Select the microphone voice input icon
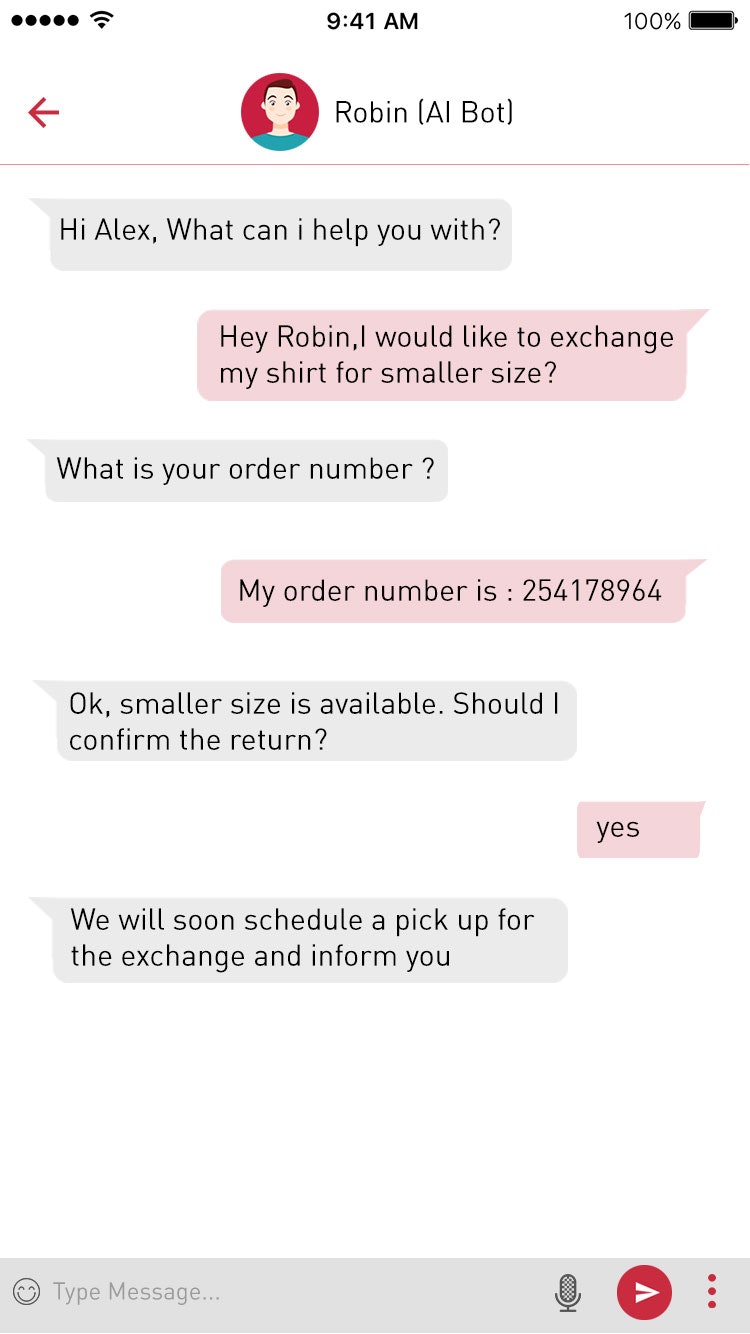This screenshot has height=1334, width=750. [567, 1292]
